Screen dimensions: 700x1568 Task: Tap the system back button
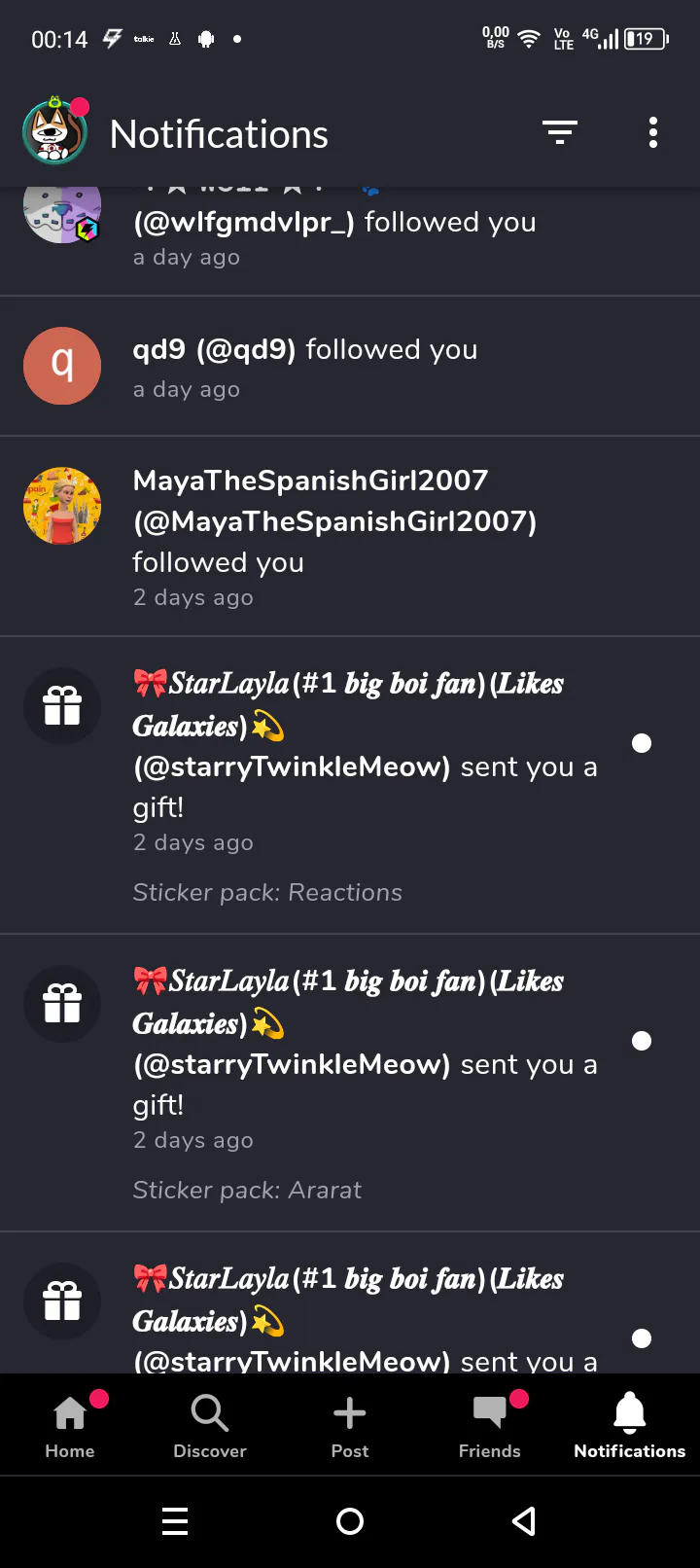coord(524,1521)
